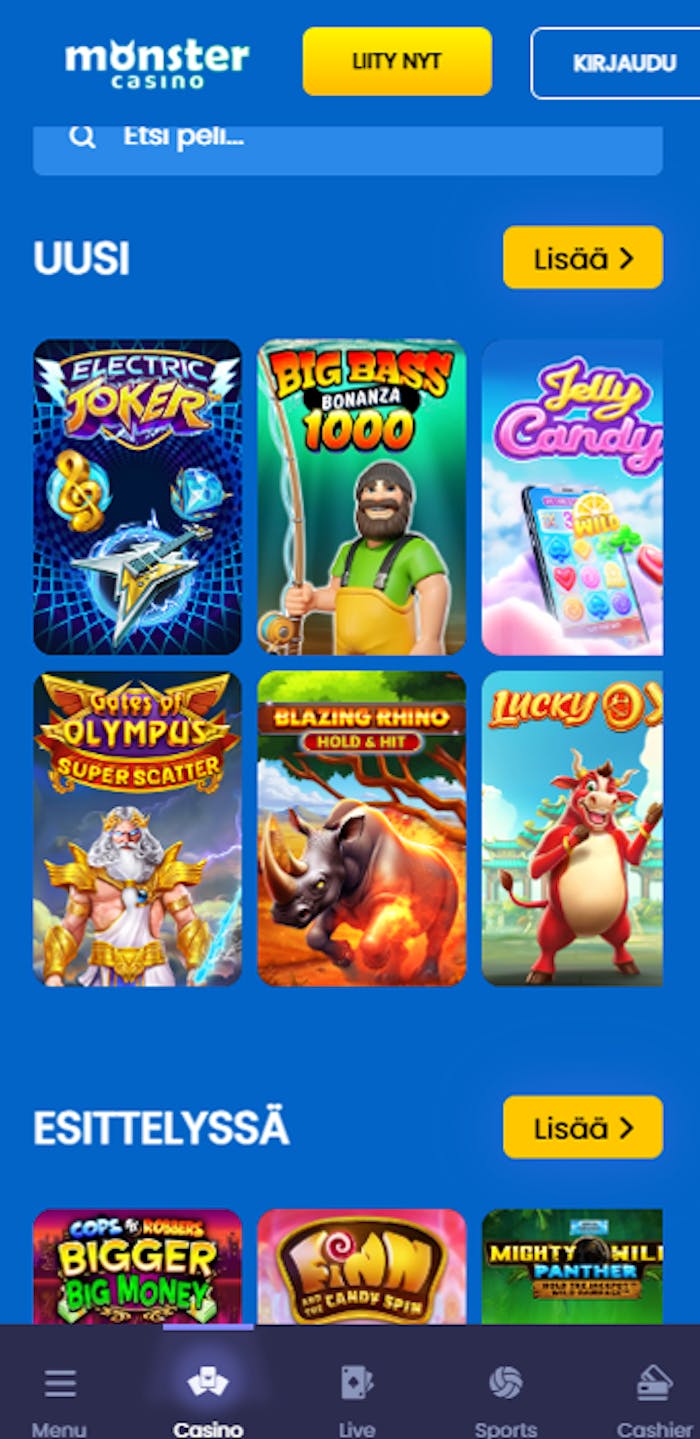Open the Lucky Ox game
Screen dimensions: 700x1439
tap(573, 828)
